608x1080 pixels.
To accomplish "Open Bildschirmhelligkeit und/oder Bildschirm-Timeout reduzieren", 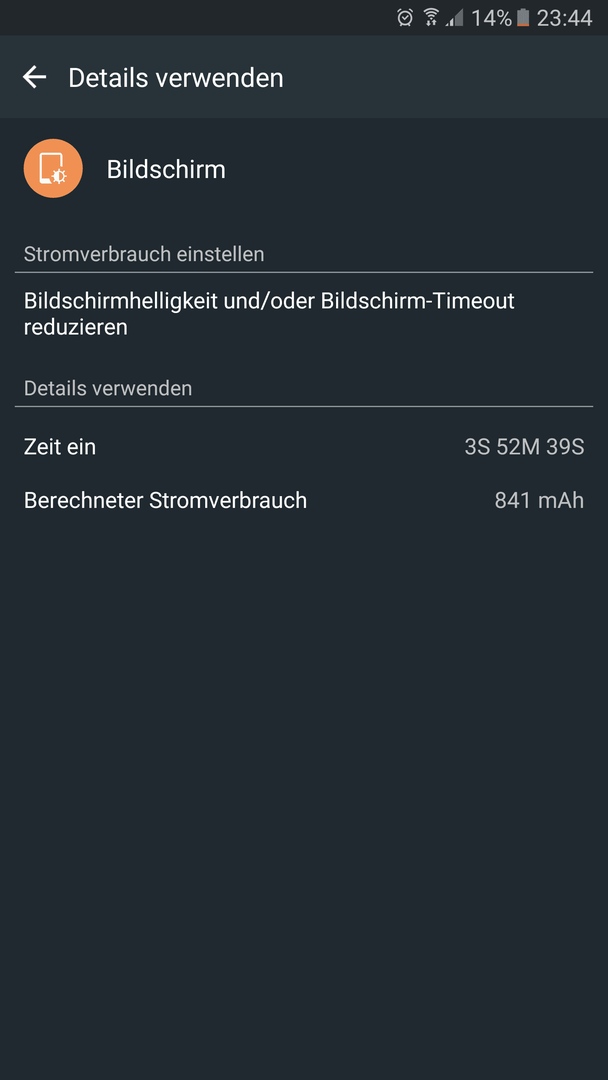I will coord(304,314).
